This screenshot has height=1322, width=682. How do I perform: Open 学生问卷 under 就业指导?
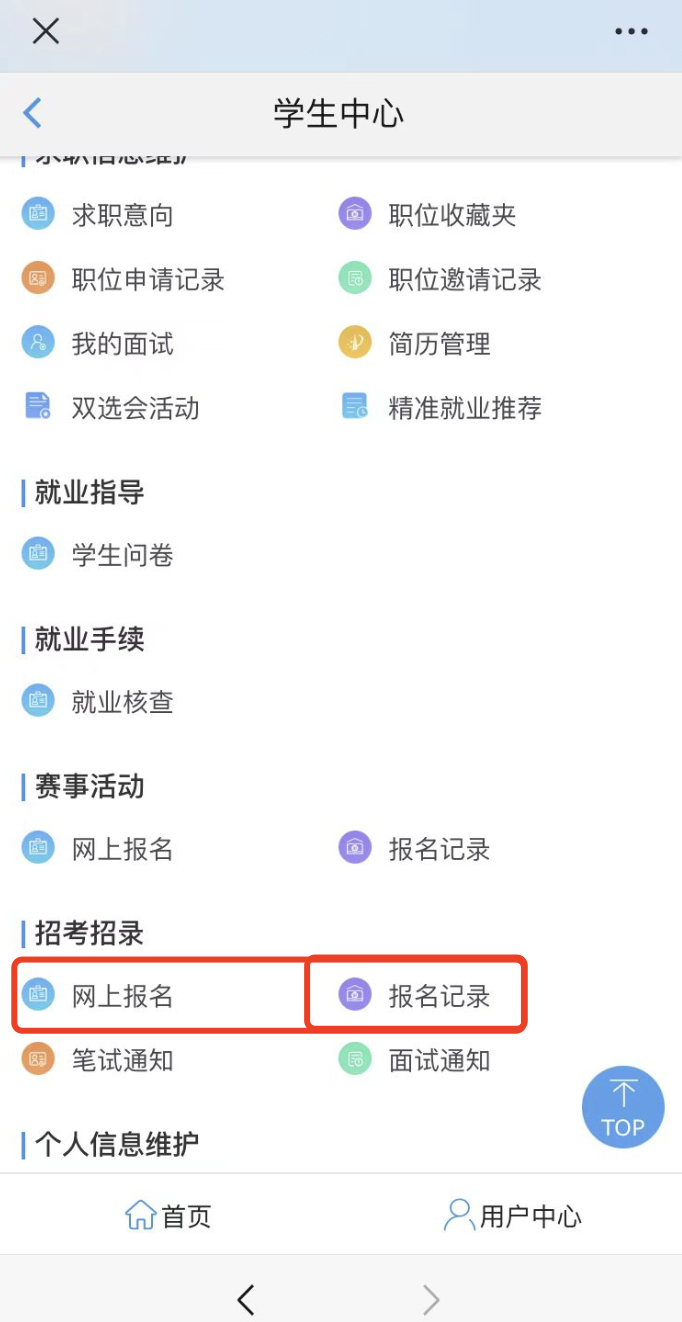[x=122, y=555]
